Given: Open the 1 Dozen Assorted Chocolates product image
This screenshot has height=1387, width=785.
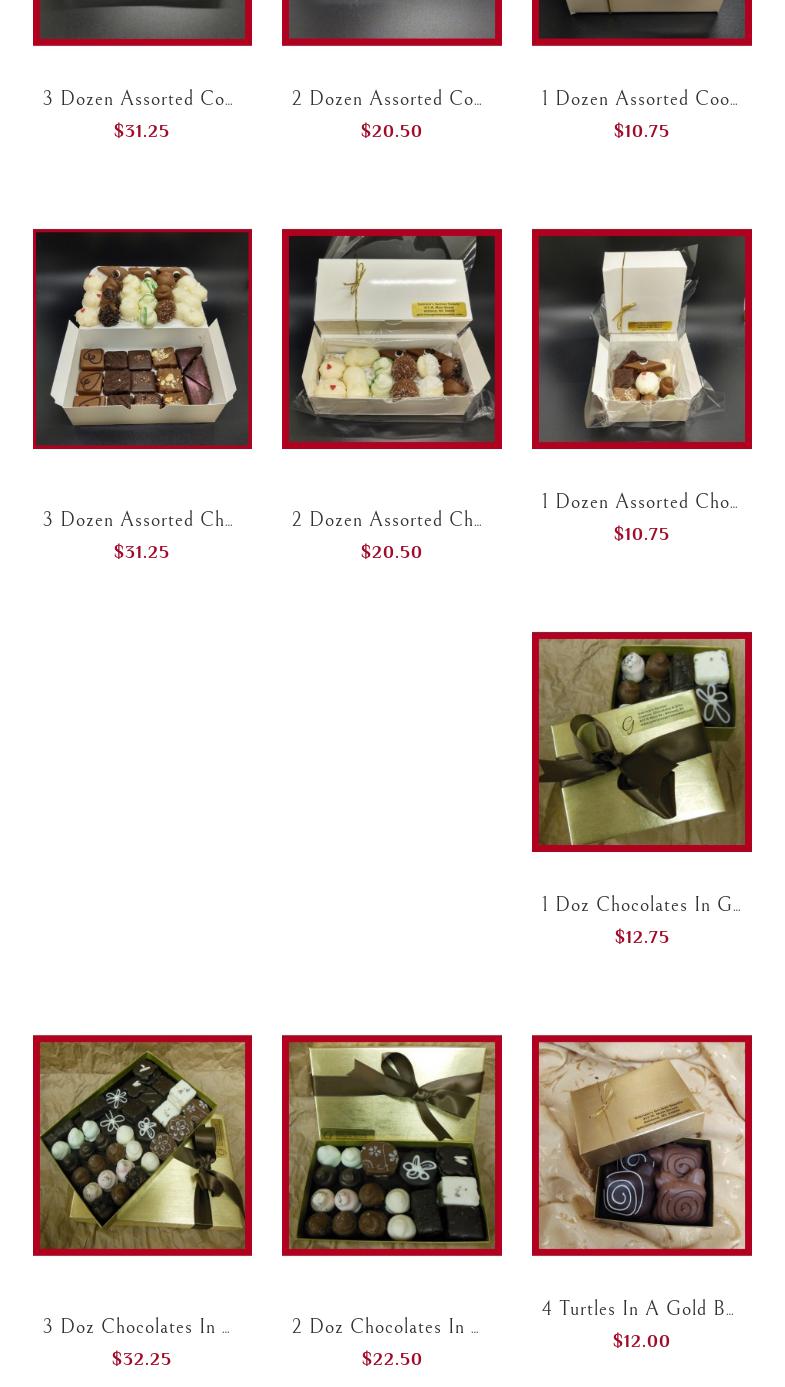Looking at the screenshot, I should (641, 339).
